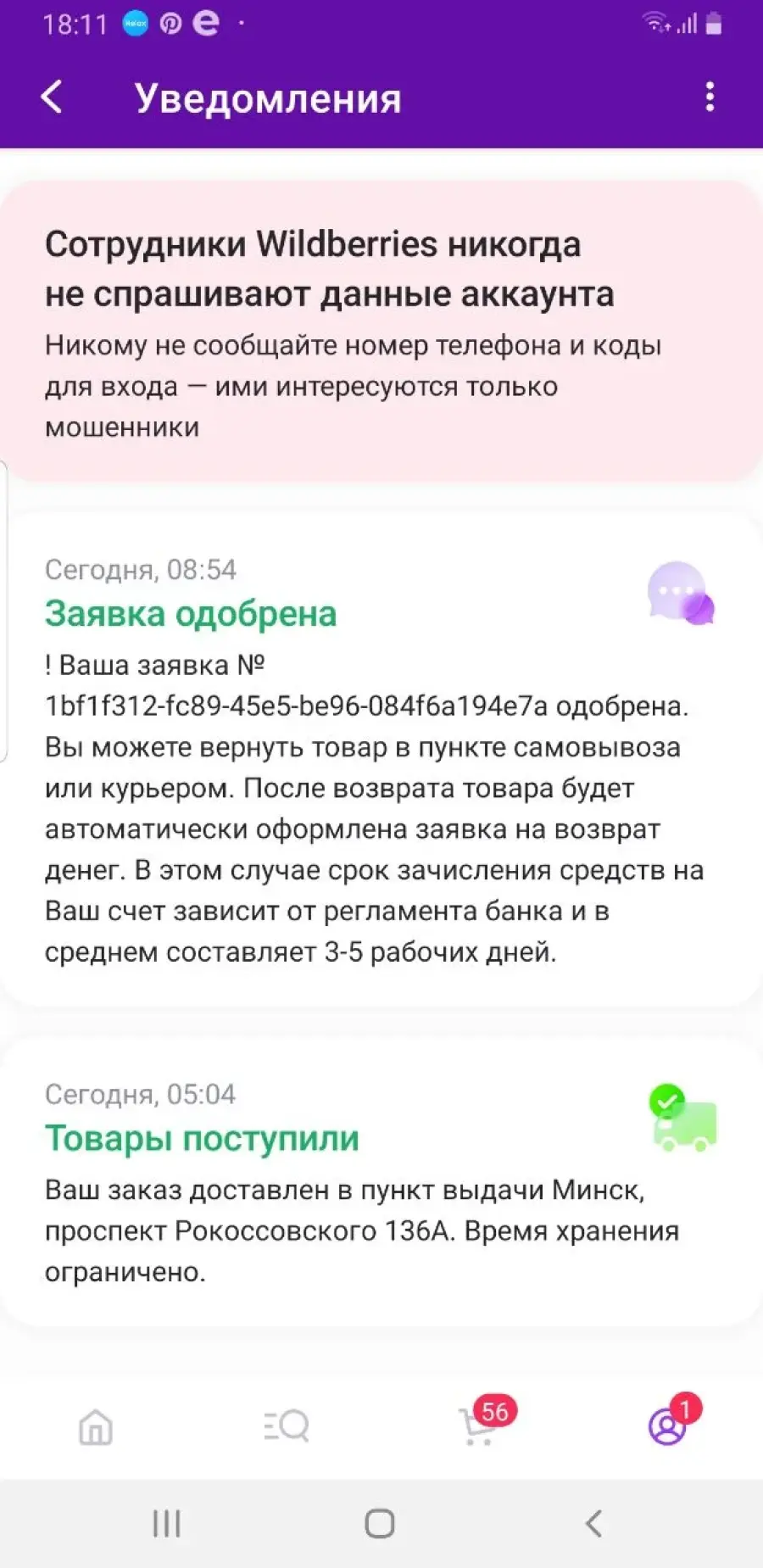The width and height of the screenshot is (763, 1568).
Task: Open system recent apps
Action: coord(167,1524)
